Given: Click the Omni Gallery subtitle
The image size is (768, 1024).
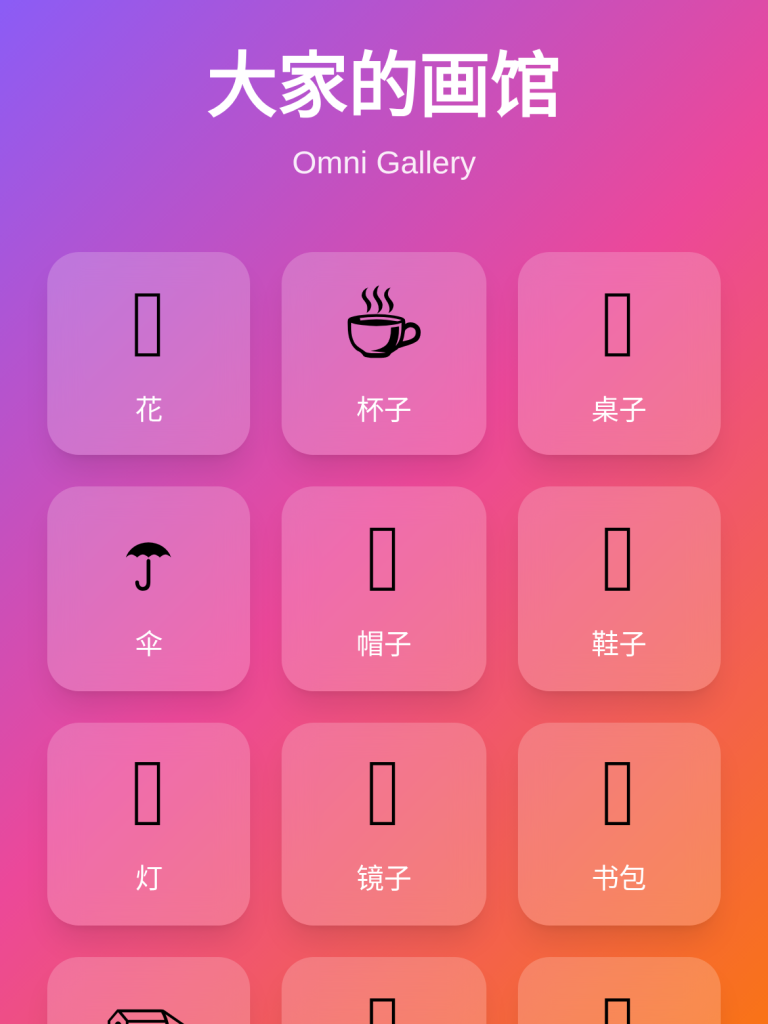Looking at the screenshot, I should [384, 163].
